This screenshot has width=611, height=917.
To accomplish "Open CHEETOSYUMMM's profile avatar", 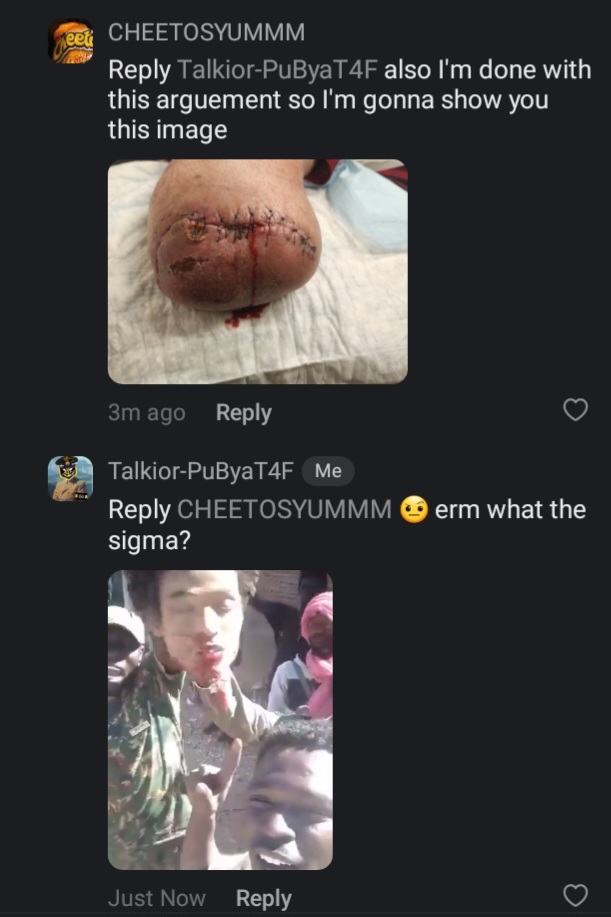I will 71,42.
